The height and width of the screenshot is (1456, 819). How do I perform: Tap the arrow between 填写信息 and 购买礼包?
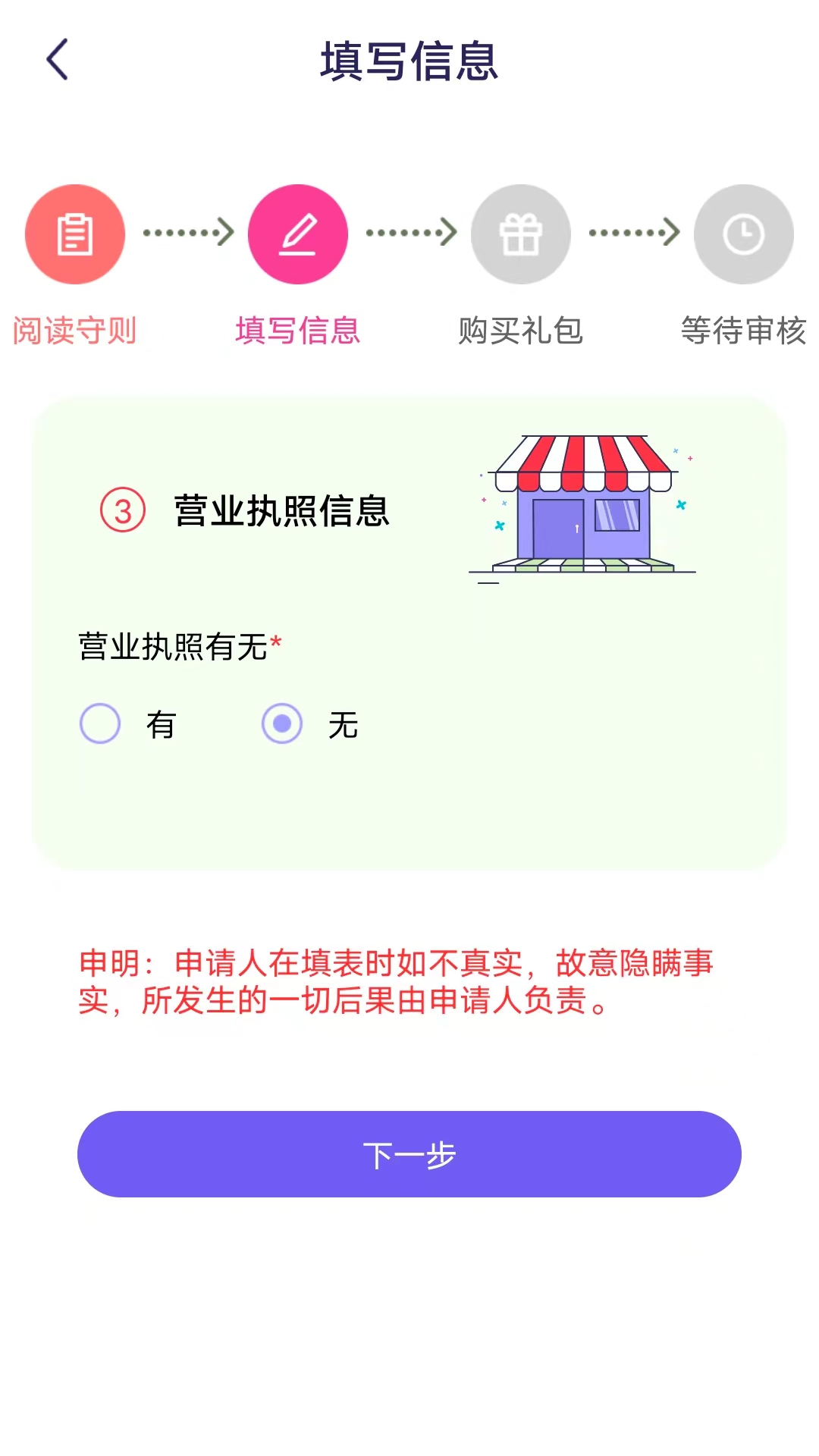click(409, 234)
